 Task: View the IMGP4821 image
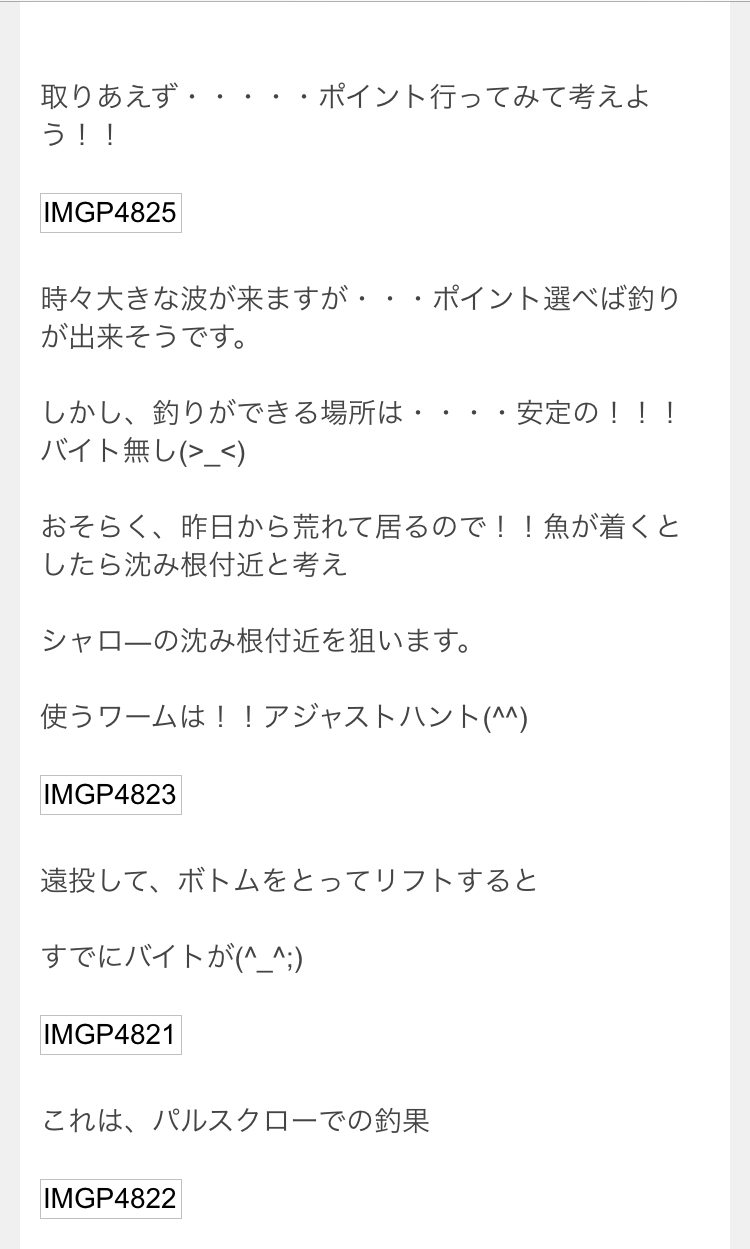click(x=110, y=1035)
